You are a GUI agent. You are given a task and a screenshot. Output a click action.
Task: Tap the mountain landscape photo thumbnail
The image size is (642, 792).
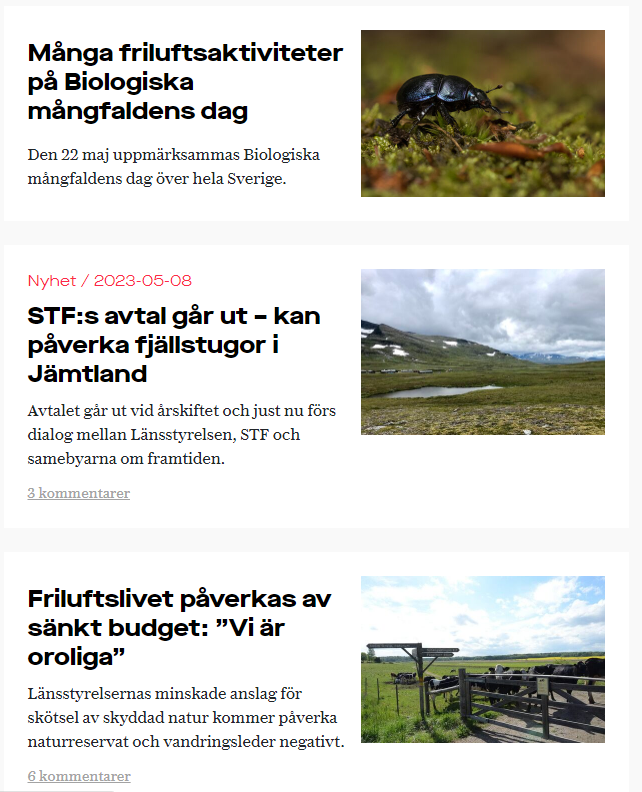point(482,351)
